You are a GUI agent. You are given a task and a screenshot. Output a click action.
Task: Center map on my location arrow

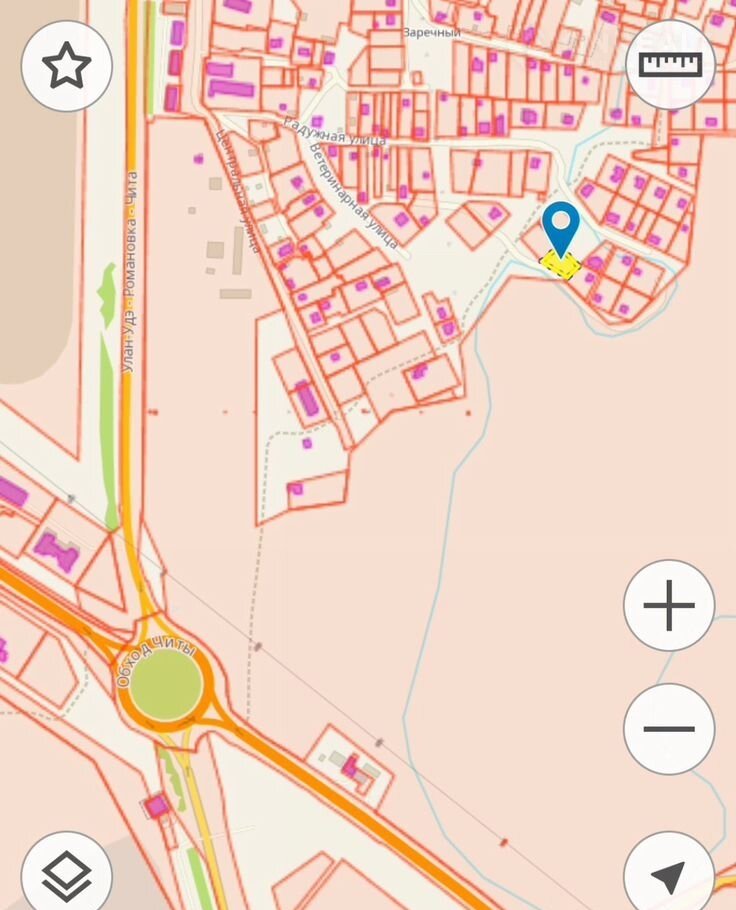pyautogui.click(x=669, y=875)
